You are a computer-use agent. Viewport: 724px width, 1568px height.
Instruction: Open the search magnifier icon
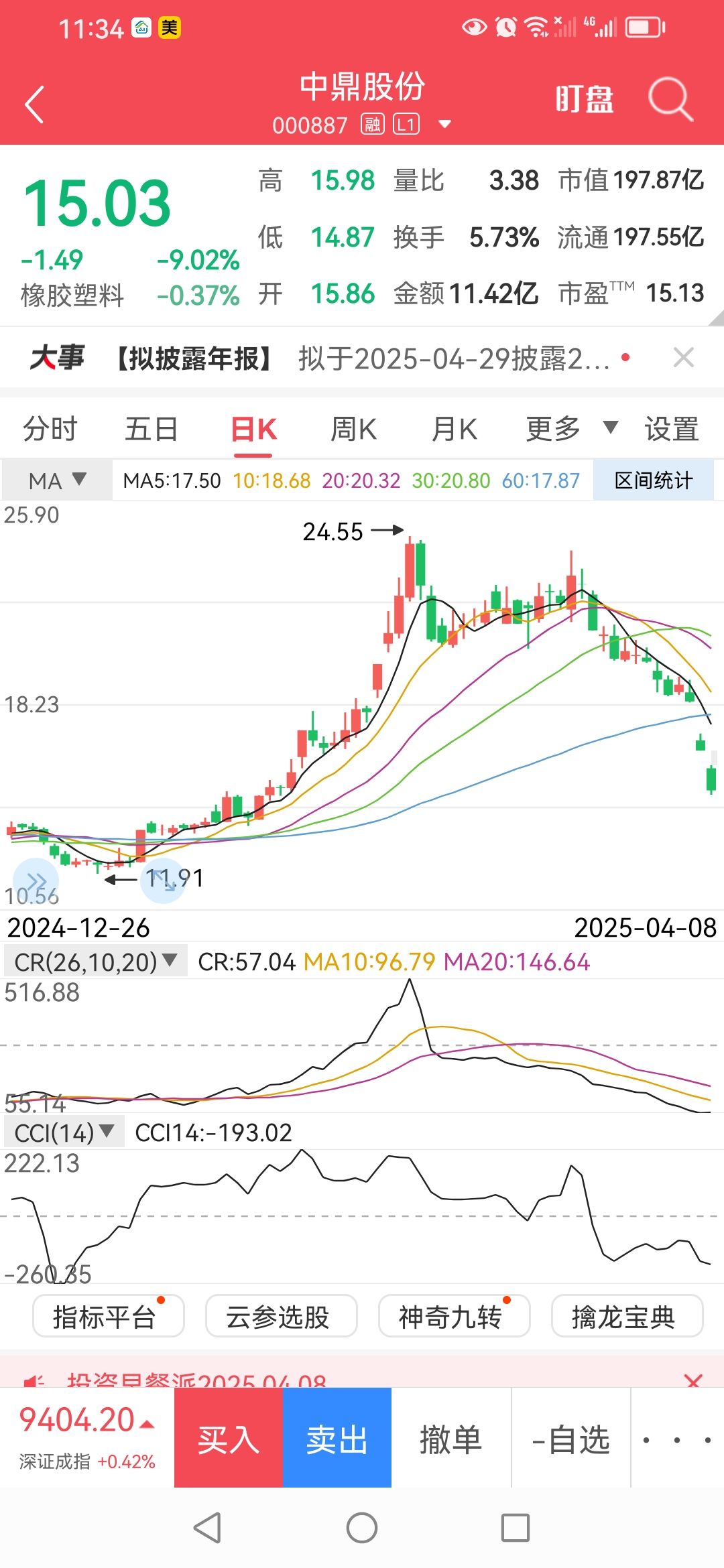click(x=670, y=99)
